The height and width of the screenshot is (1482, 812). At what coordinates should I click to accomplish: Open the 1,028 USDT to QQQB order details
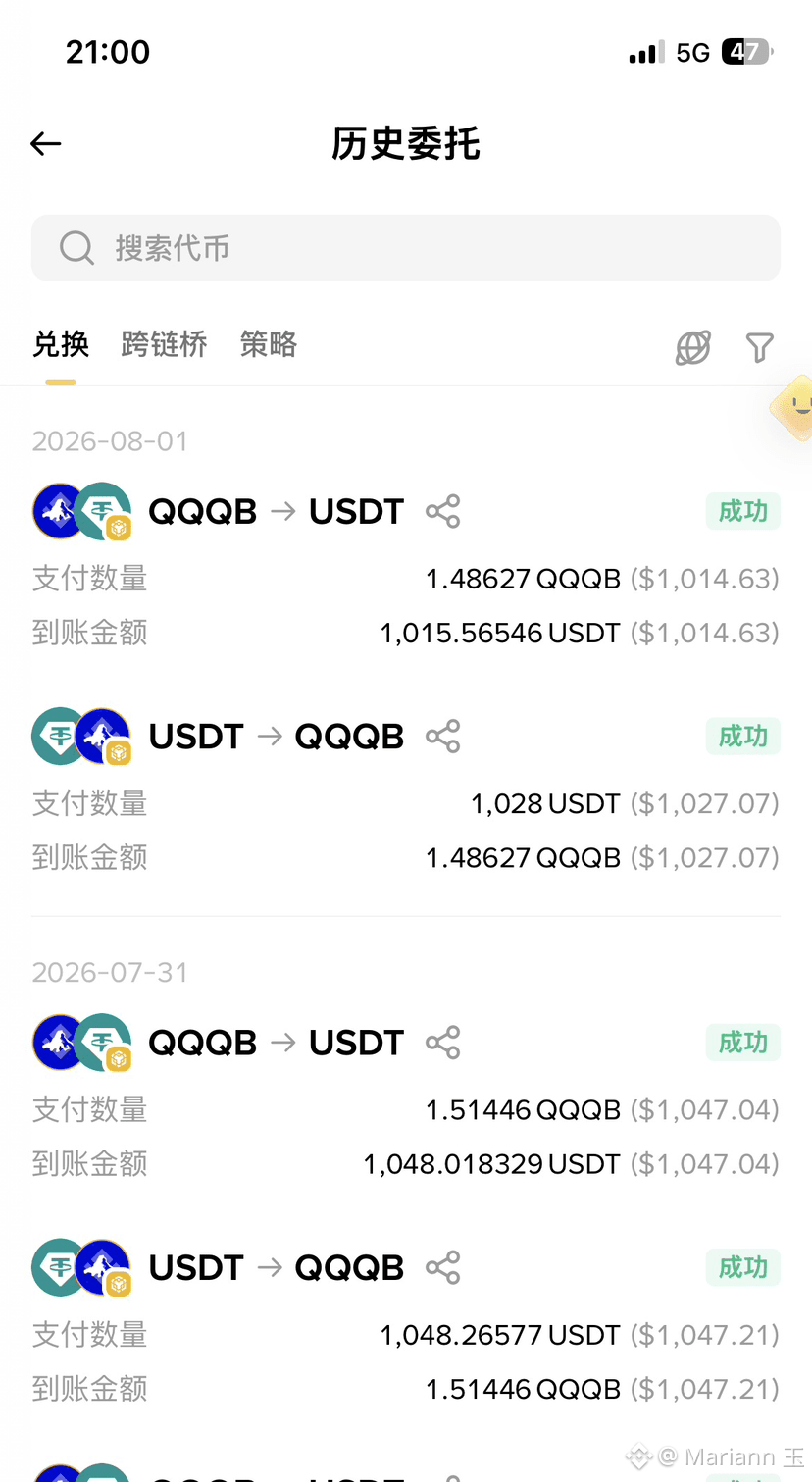click(x=406, y=792)
